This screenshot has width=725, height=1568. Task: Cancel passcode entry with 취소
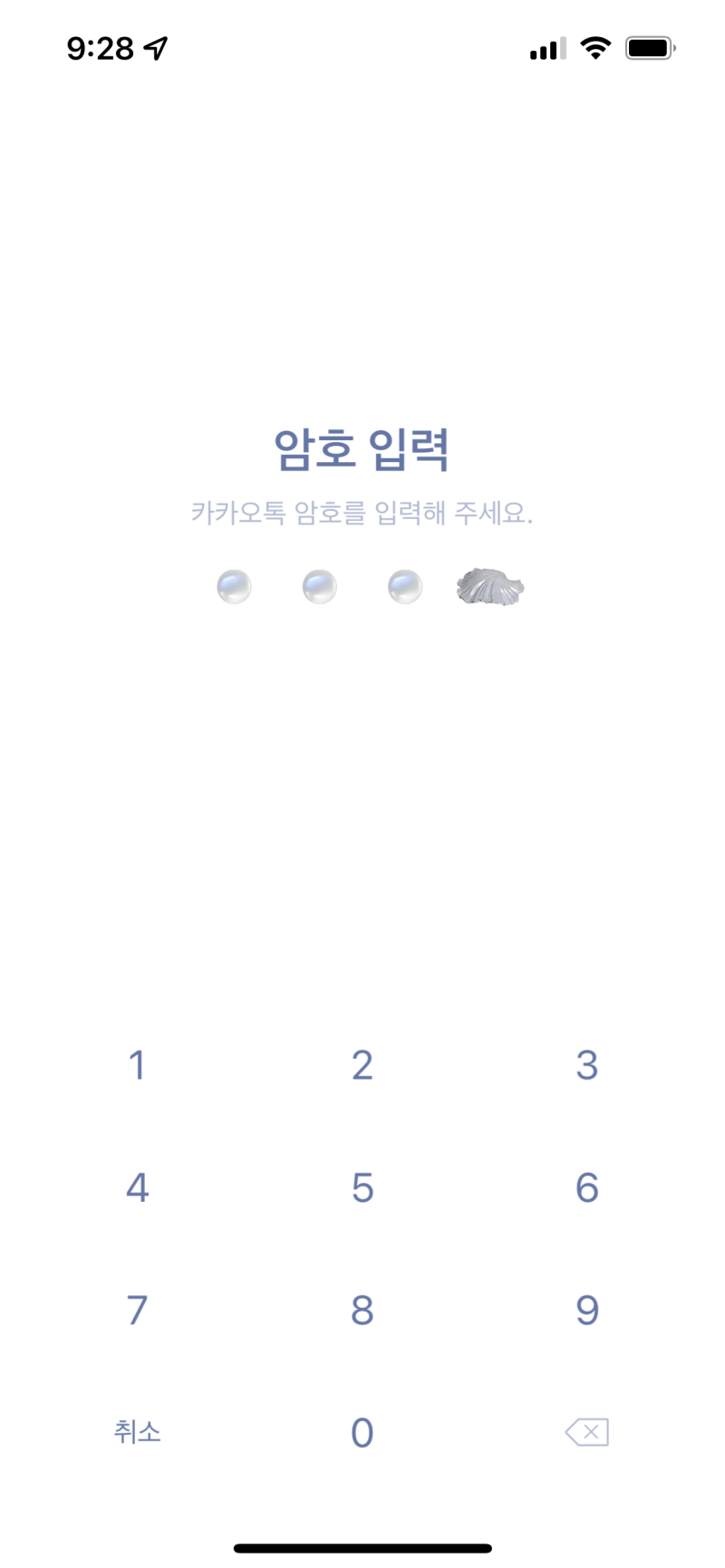tap(137, 1432)
